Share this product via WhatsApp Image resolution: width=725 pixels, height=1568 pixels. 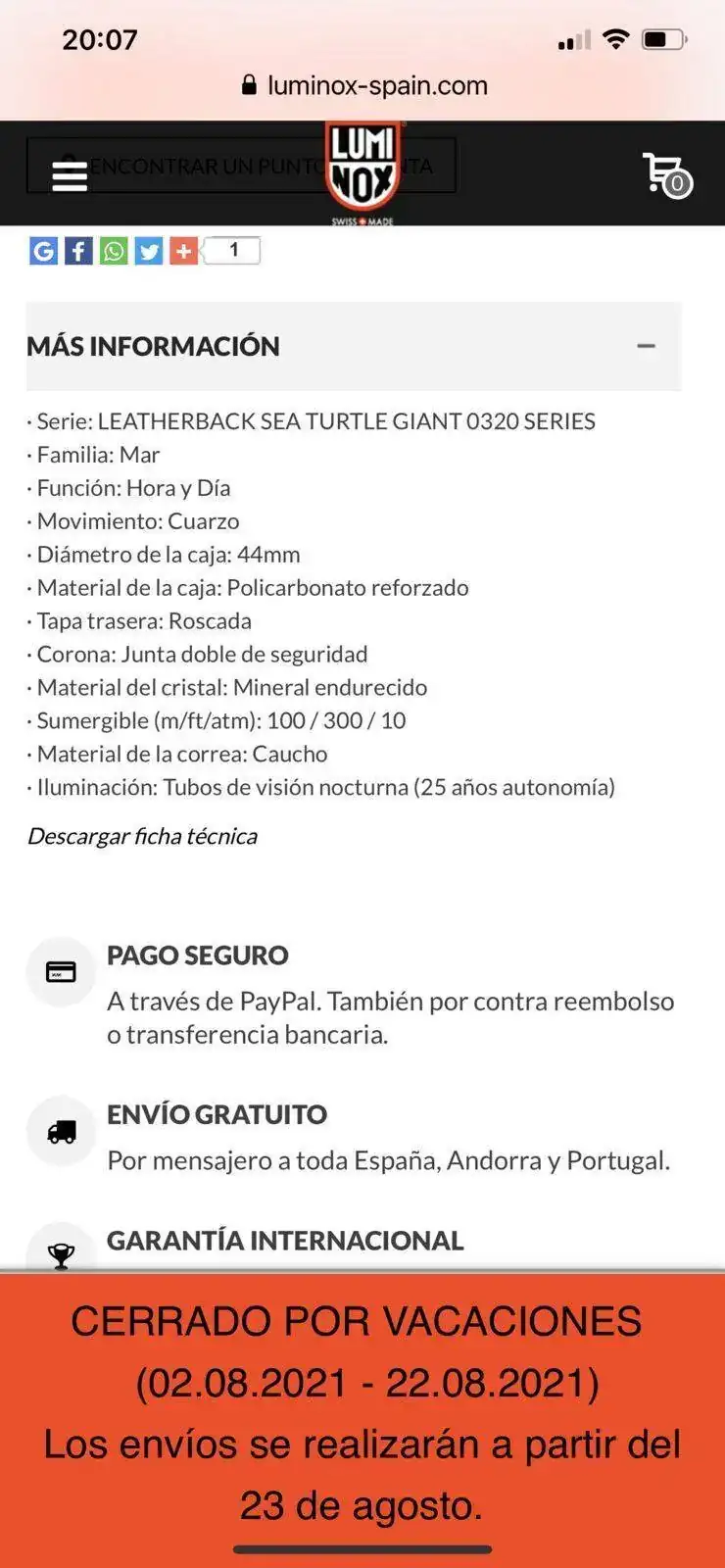pyautogui.click(x=114, y=251)
